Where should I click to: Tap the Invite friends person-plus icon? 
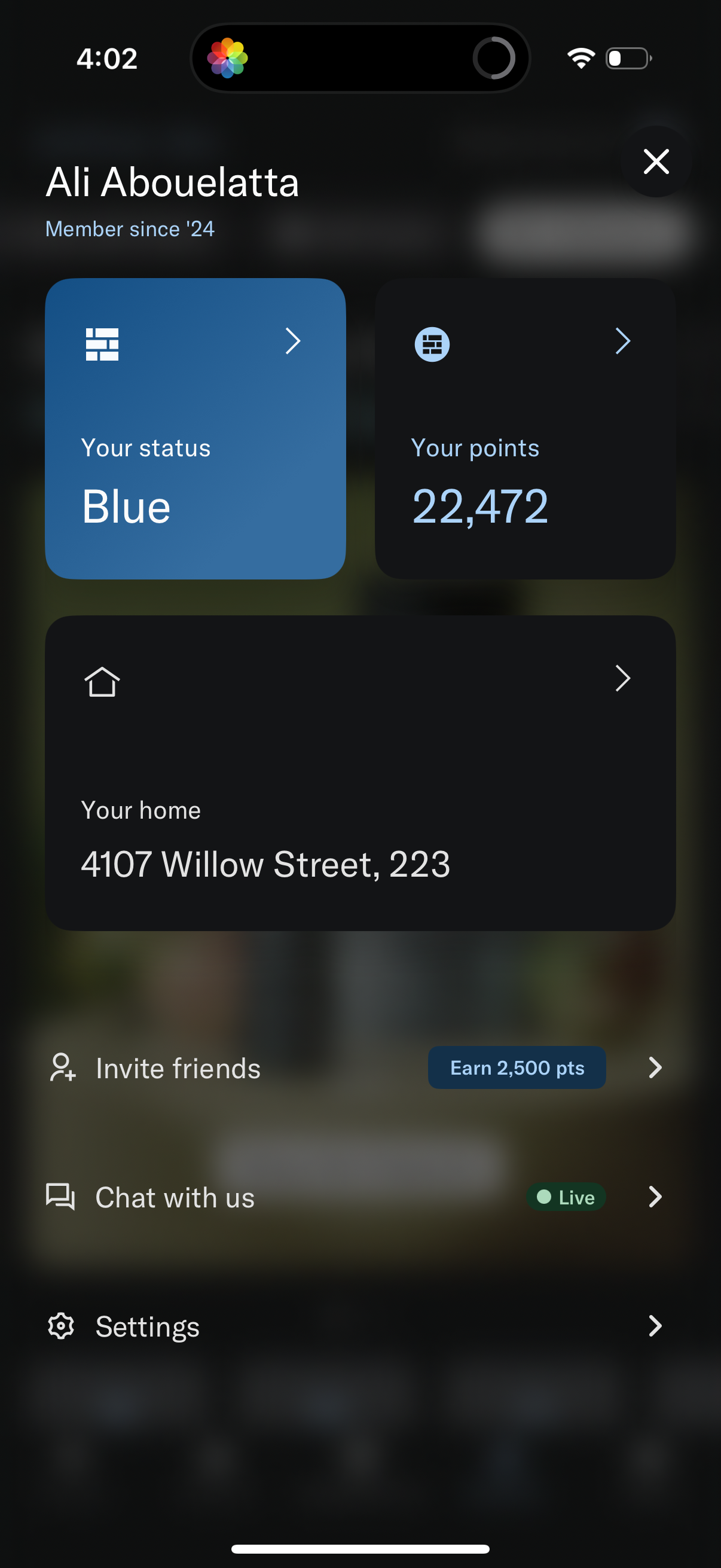(x=63, y=1067)
